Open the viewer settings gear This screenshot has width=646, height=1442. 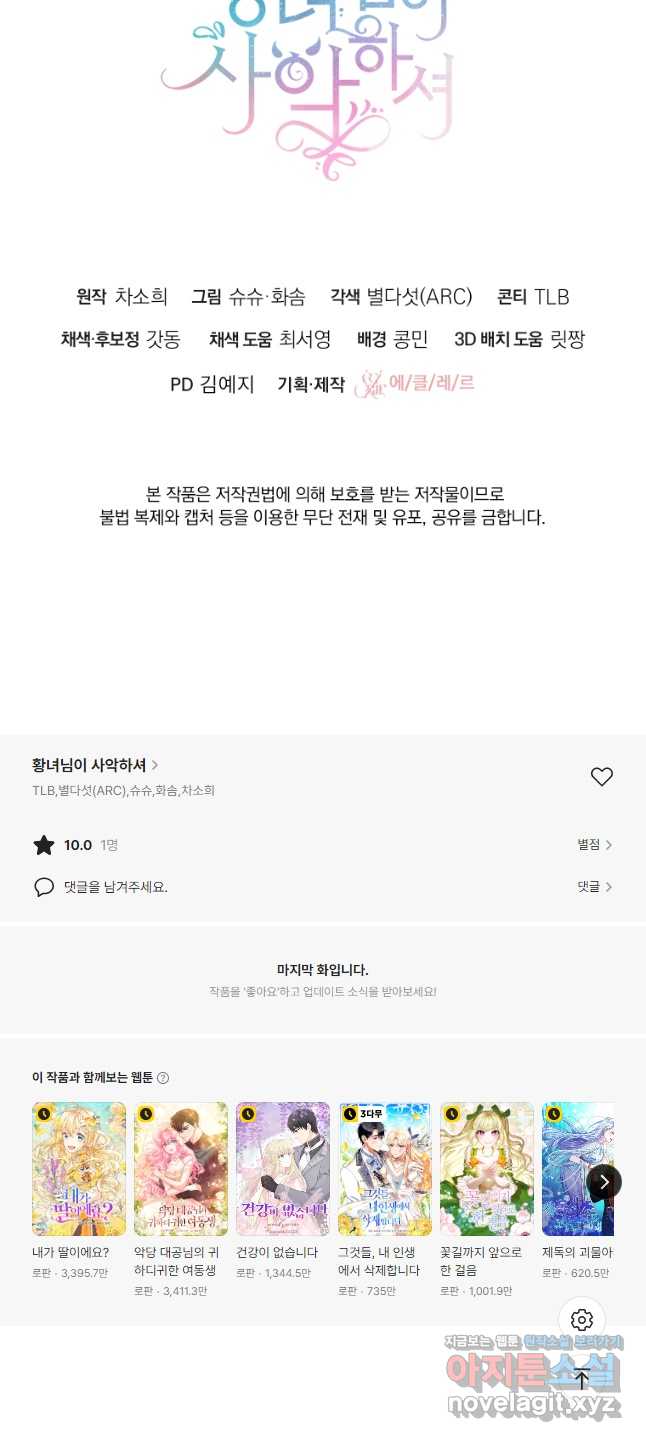click(582, 1320)
